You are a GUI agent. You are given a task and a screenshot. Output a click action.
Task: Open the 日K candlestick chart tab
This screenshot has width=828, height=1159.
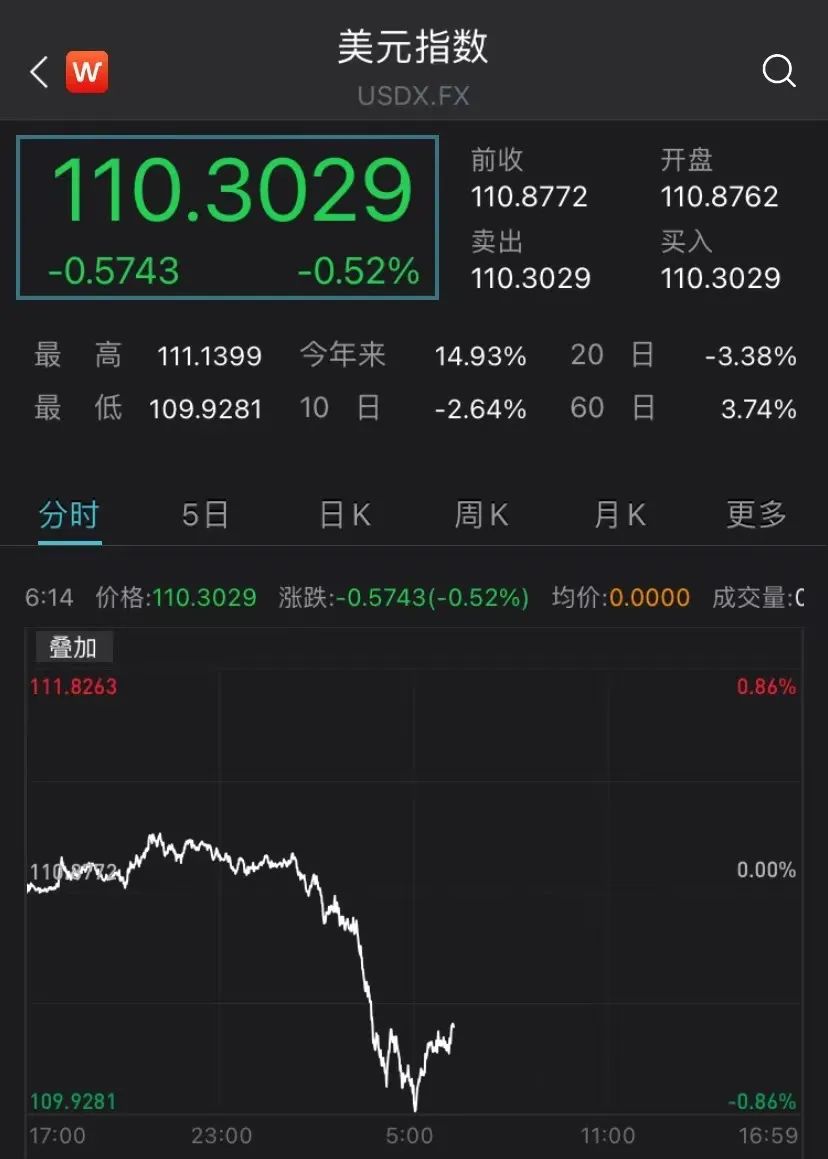343,513
